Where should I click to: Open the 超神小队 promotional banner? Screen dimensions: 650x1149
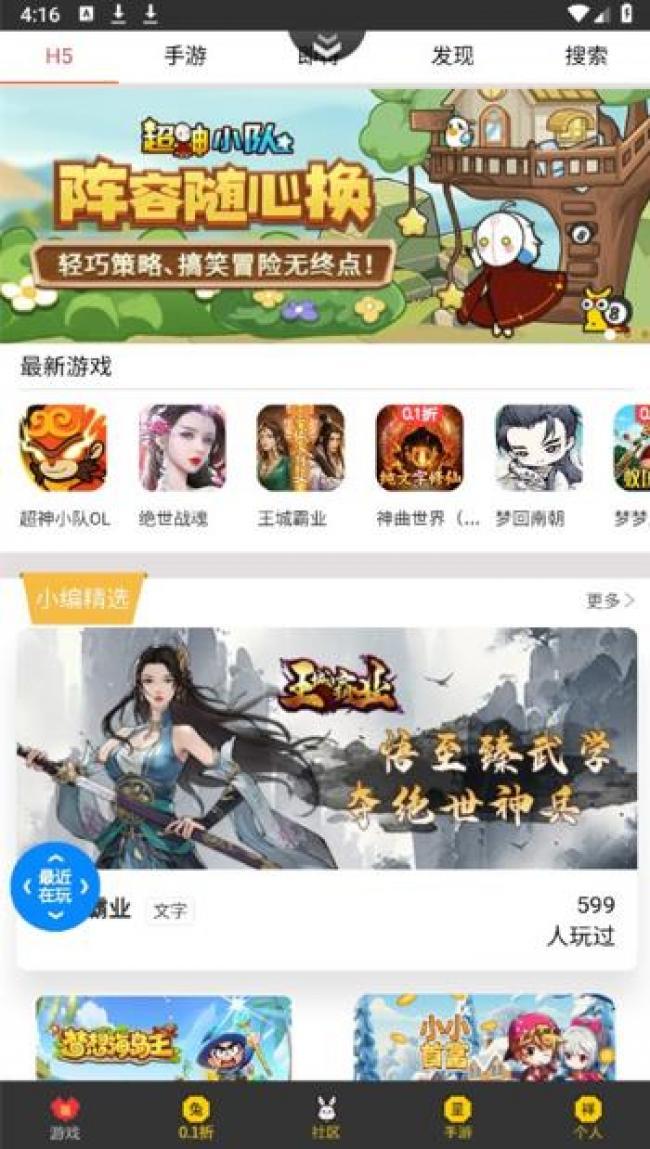click(325, 215)
